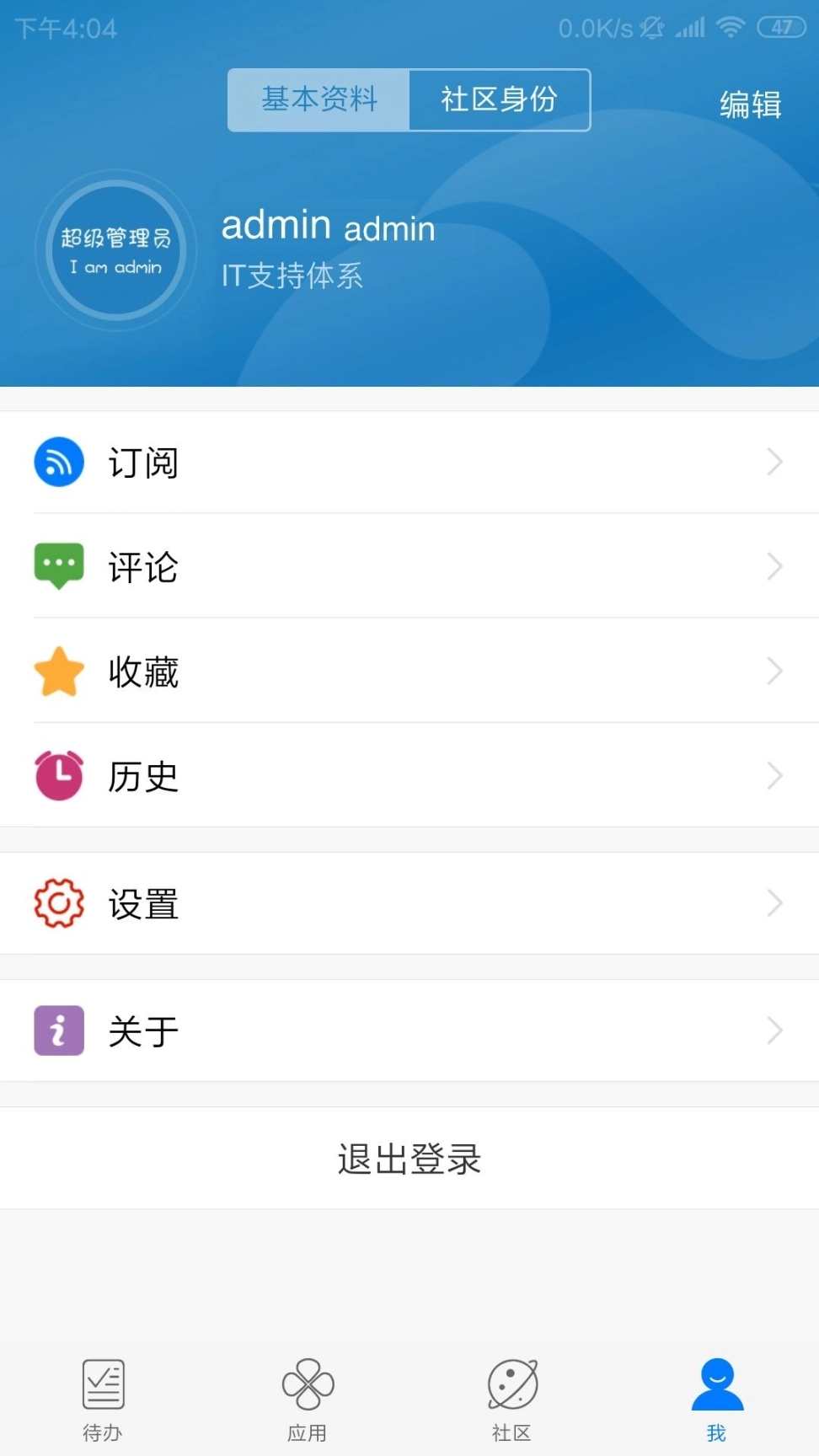Switch to the 社区身份 tab

pos(499,99)
